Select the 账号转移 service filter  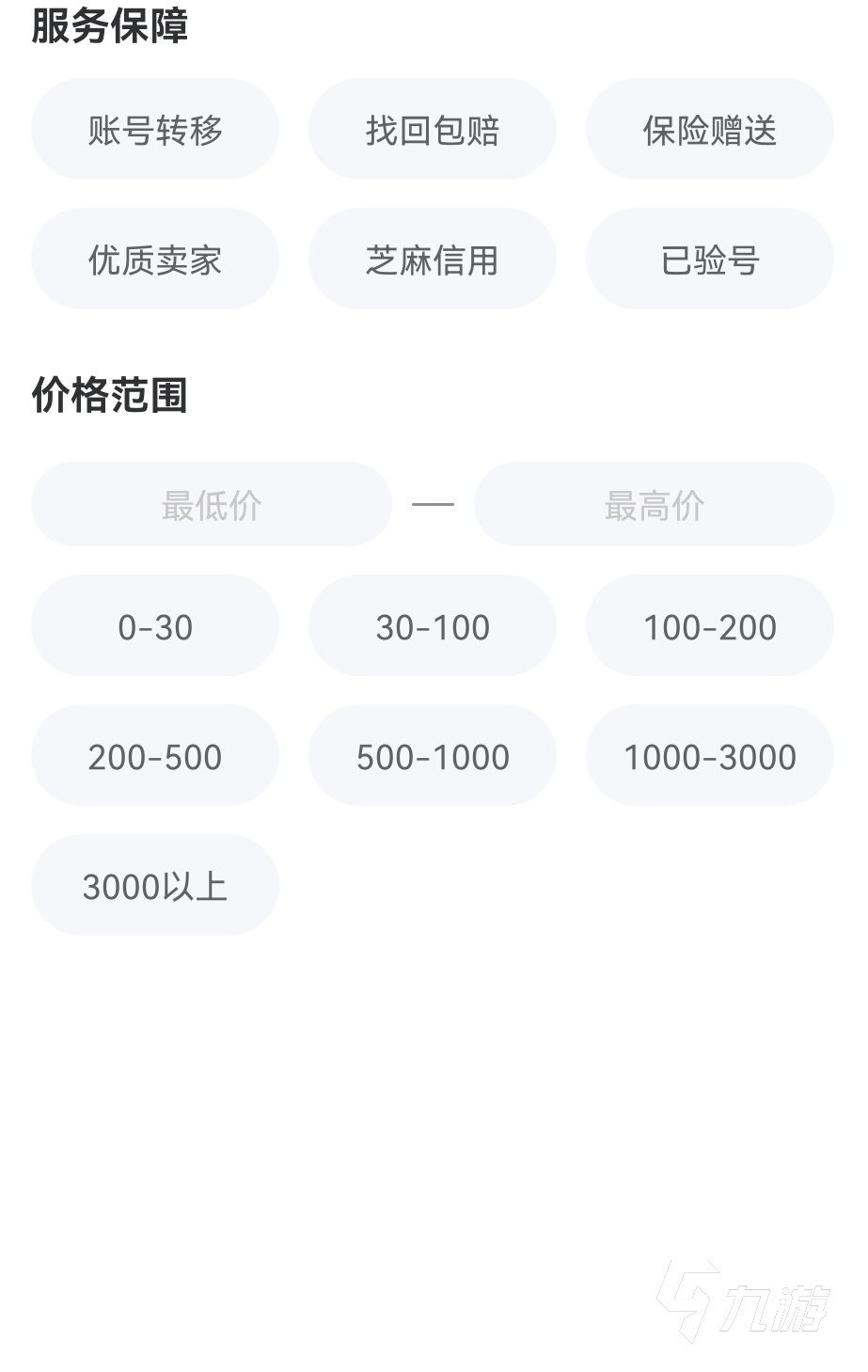[155, 130]
